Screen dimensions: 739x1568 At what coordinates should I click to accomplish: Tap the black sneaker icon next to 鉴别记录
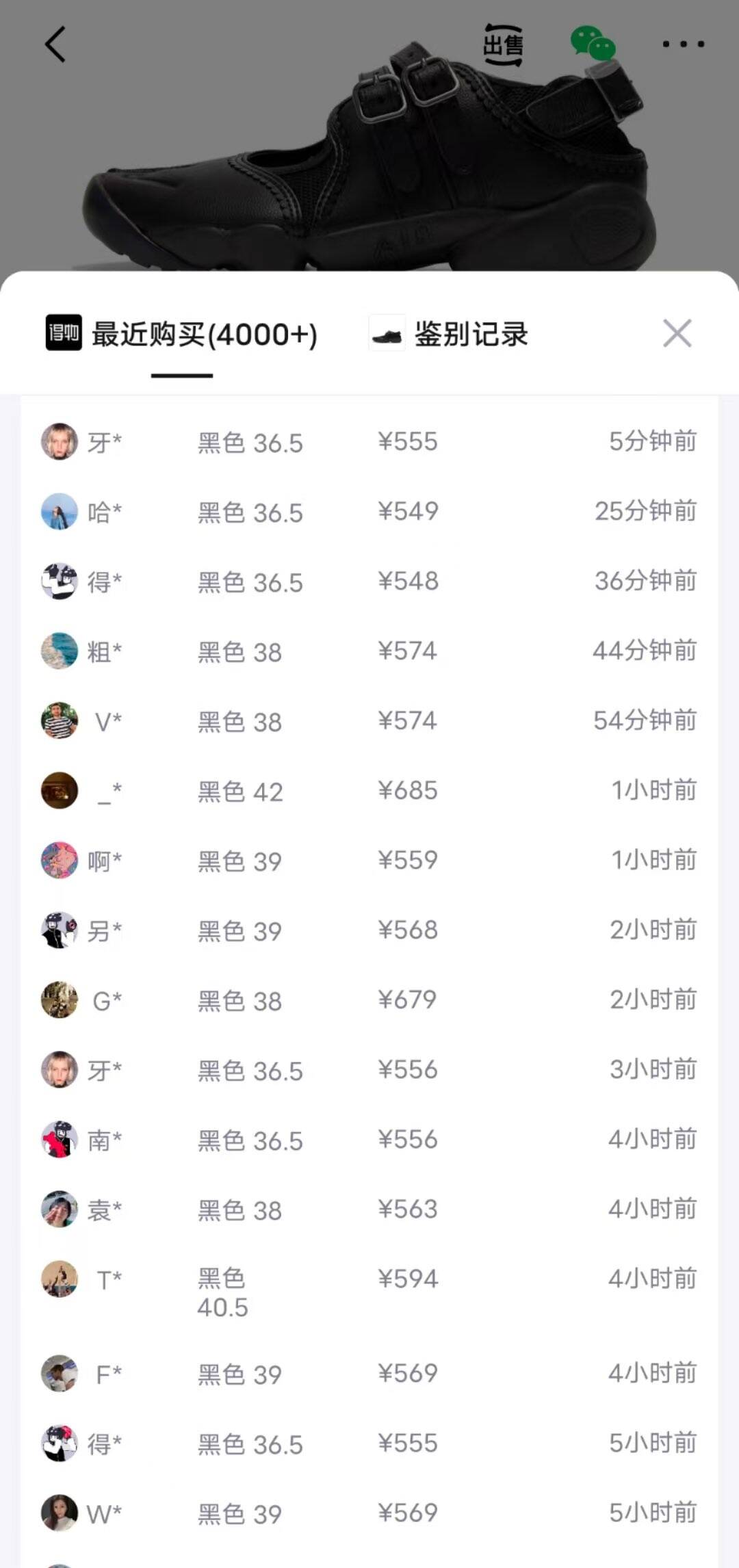[387, 335]
